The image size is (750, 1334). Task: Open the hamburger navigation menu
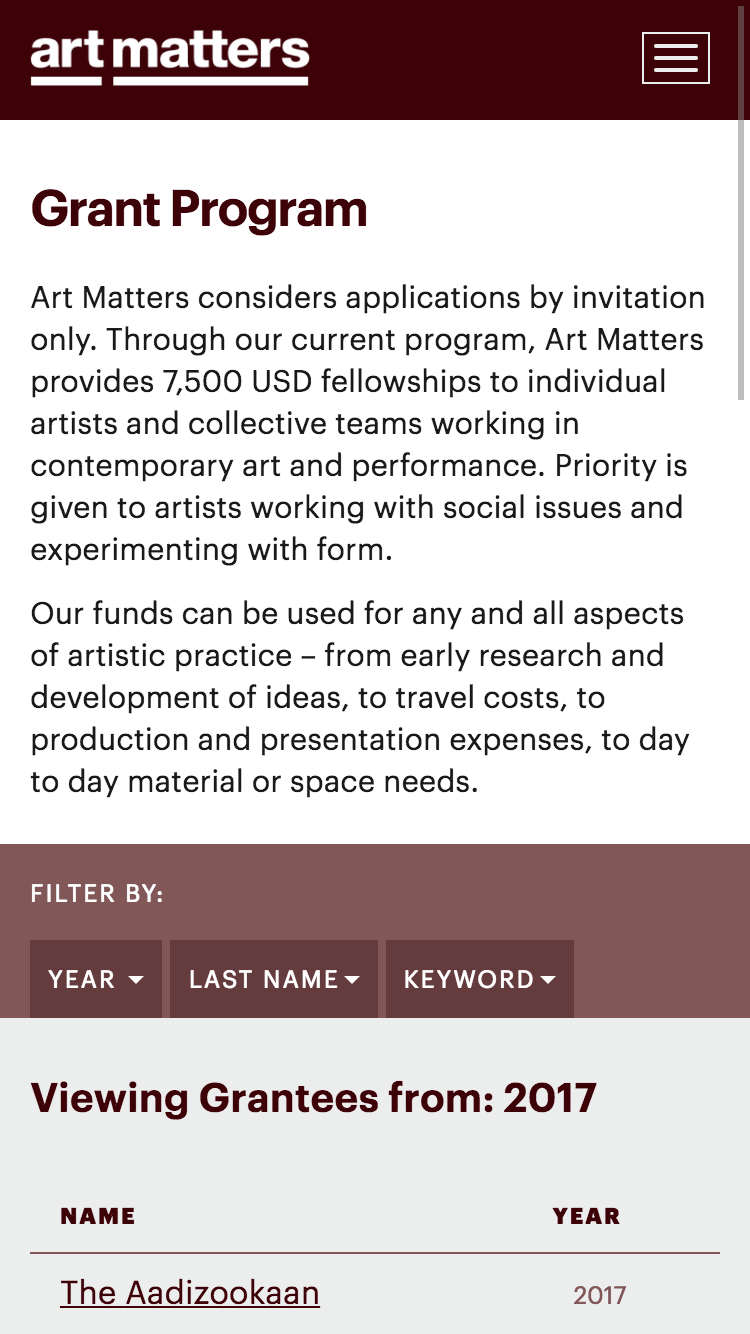[x=675, y=58]
